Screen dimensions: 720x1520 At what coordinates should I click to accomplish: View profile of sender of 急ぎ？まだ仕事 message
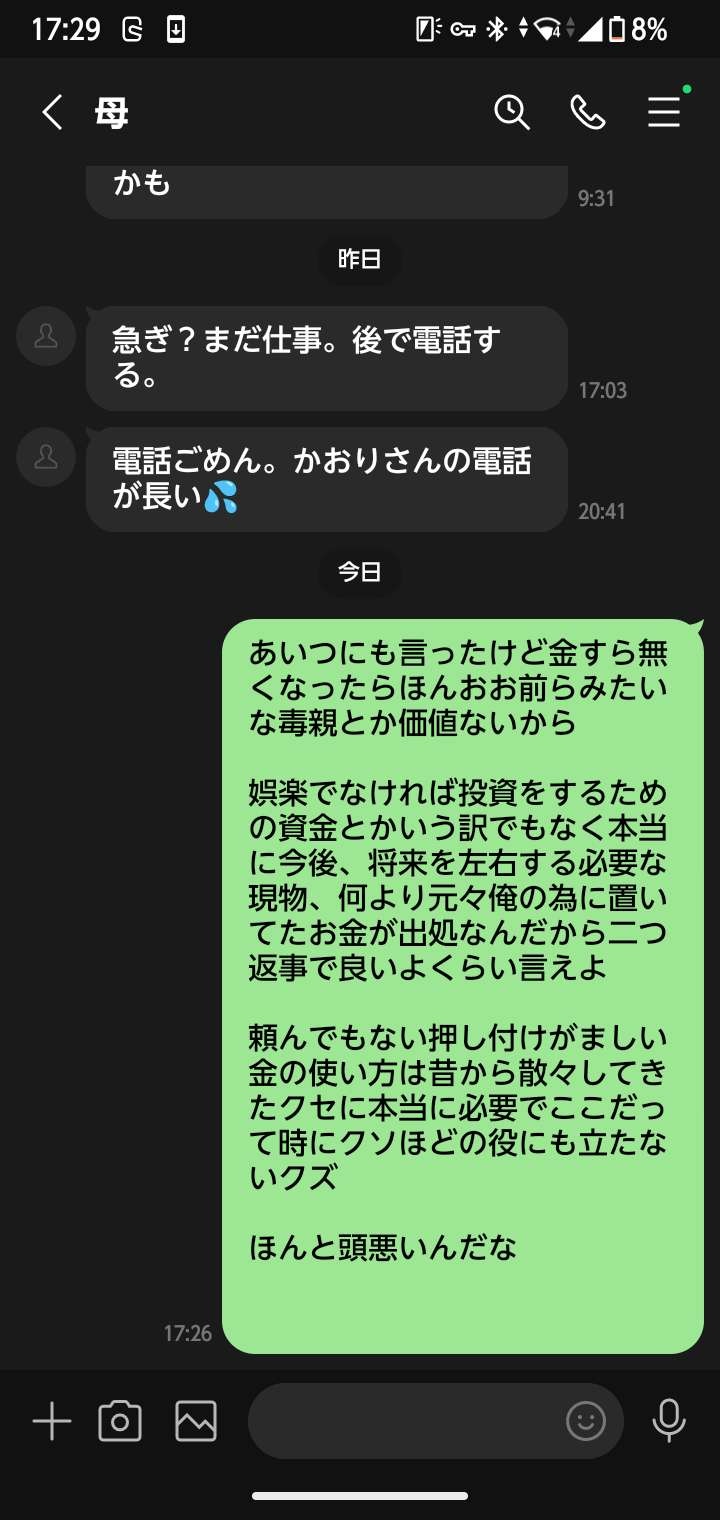(46, 336)
